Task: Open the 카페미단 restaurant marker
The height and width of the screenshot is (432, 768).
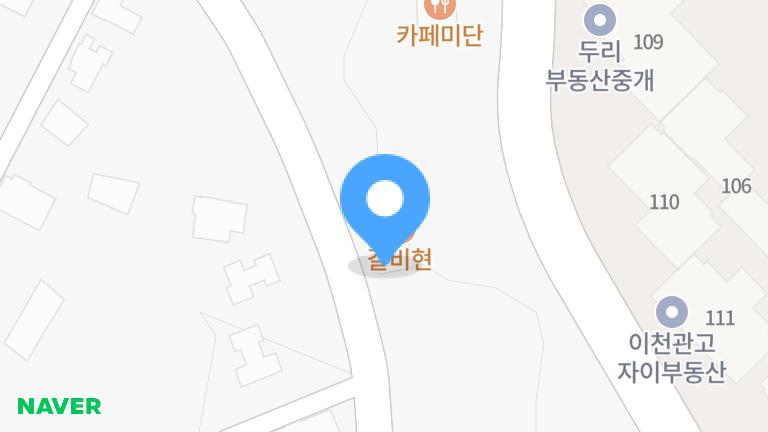Action: [439, 8]
